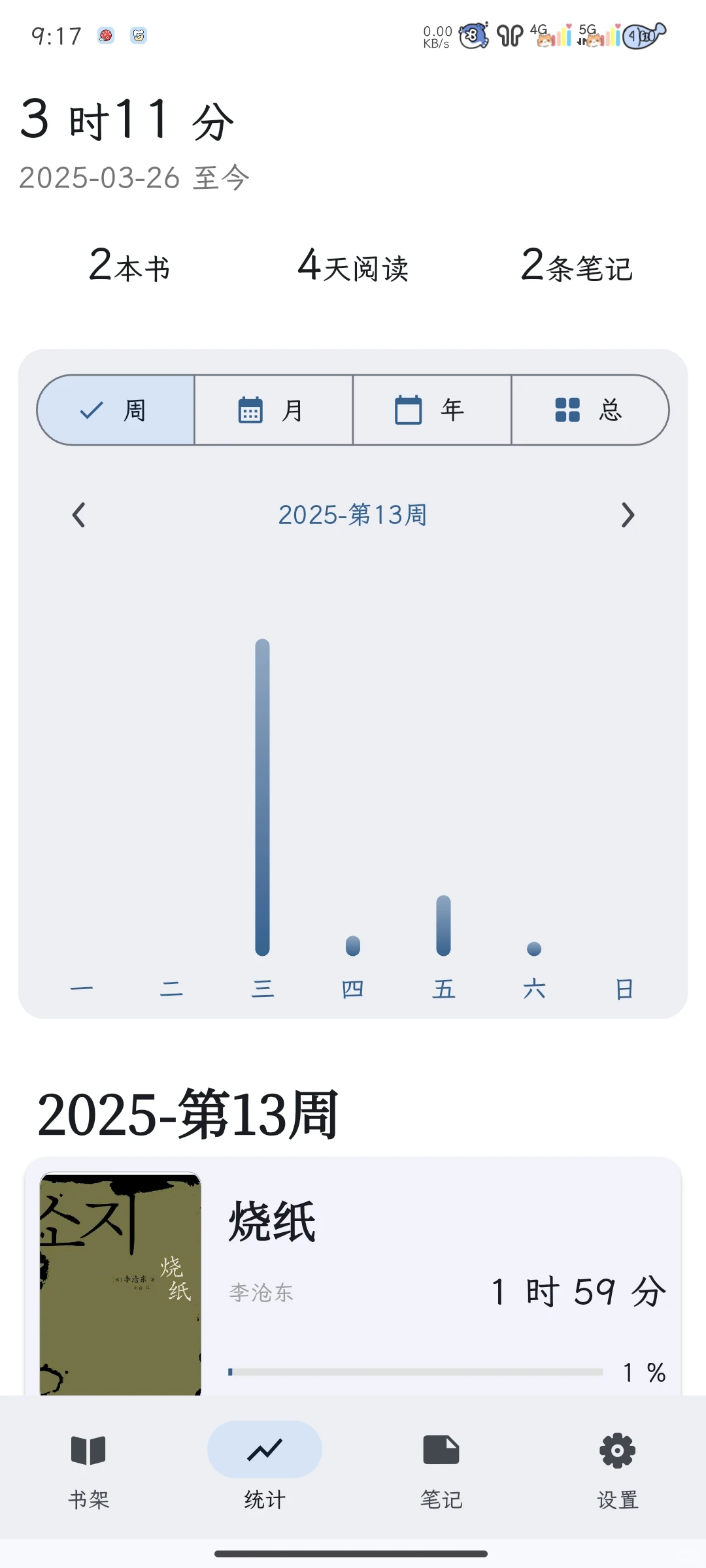The height and width of the screenshot is (1568, 706).
Task: Go to next week with right chevron
Action: point(628,515)
